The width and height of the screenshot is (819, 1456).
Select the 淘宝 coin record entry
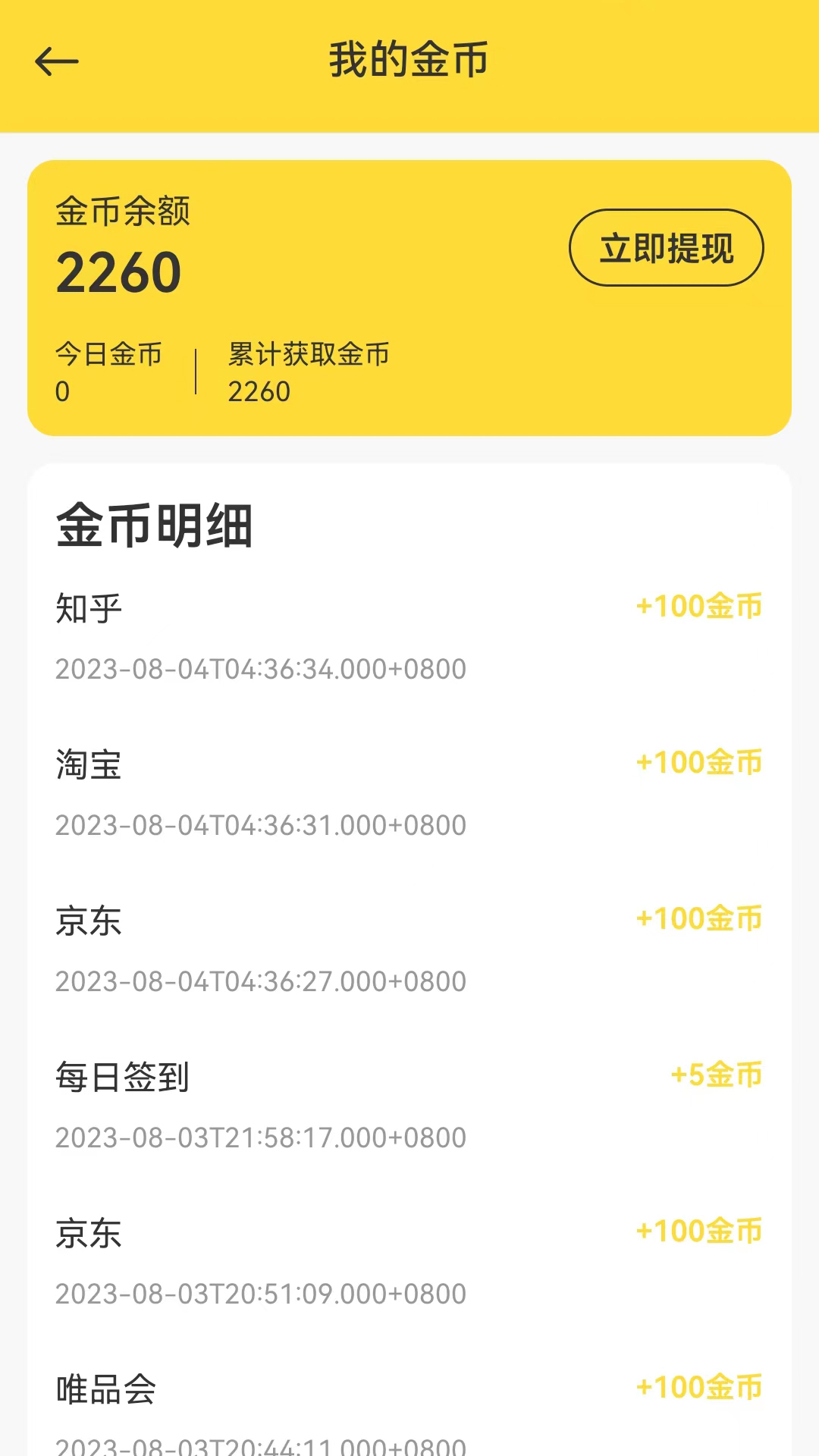86,763
